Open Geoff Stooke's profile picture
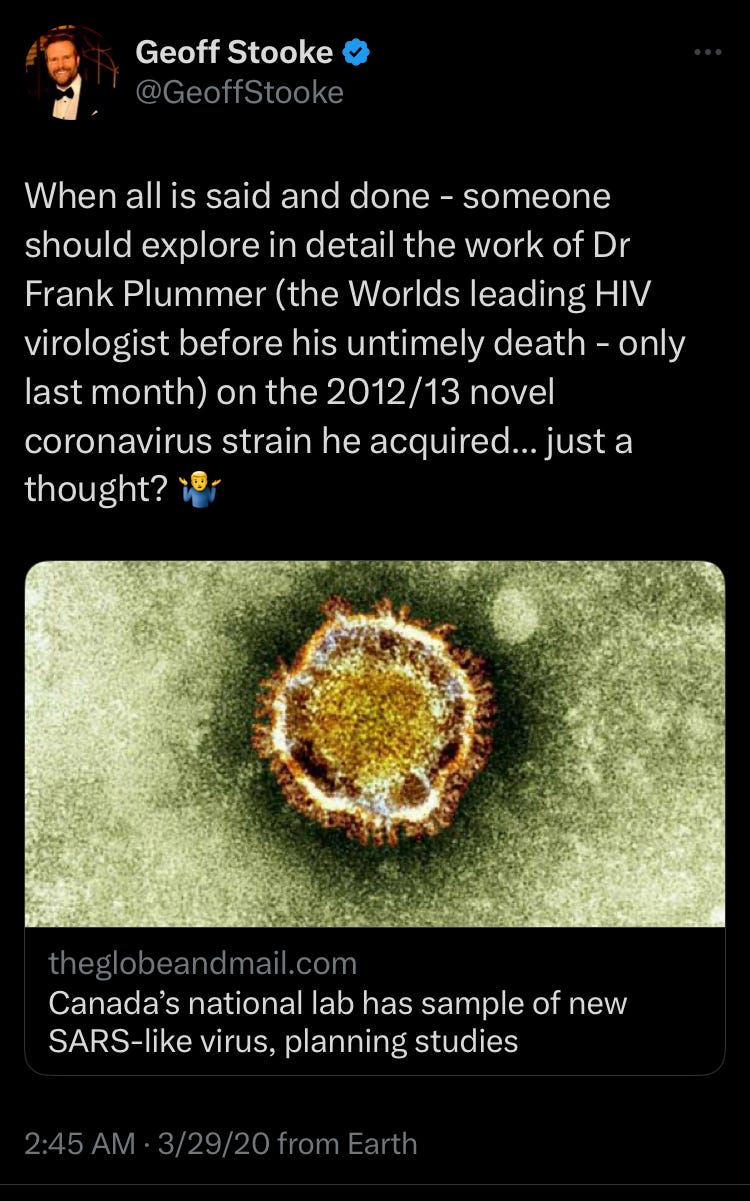Screen dimensions: 750x1201 point(71,74)
